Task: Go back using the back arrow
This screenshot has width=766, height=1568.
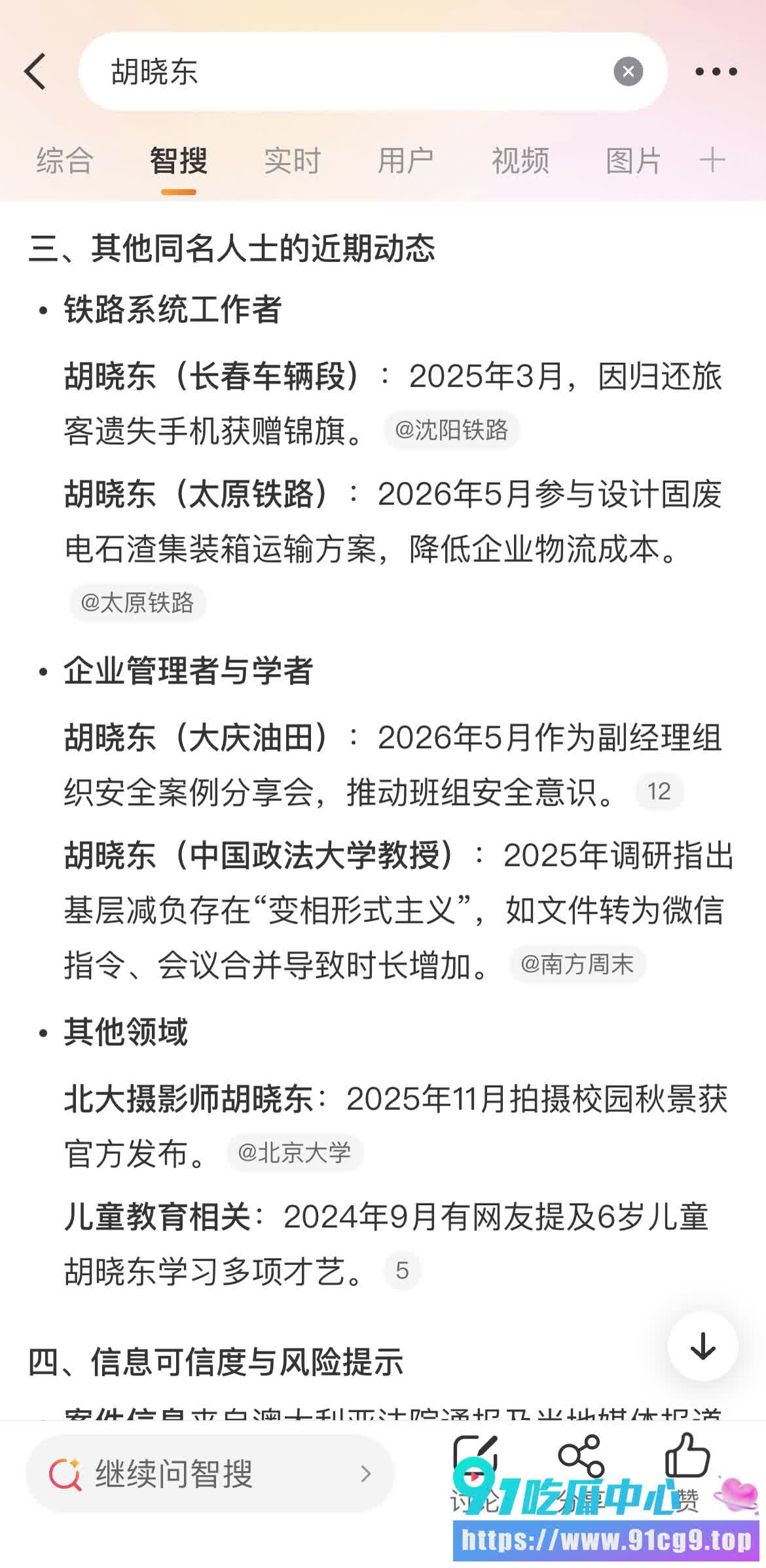Action: 35,71
